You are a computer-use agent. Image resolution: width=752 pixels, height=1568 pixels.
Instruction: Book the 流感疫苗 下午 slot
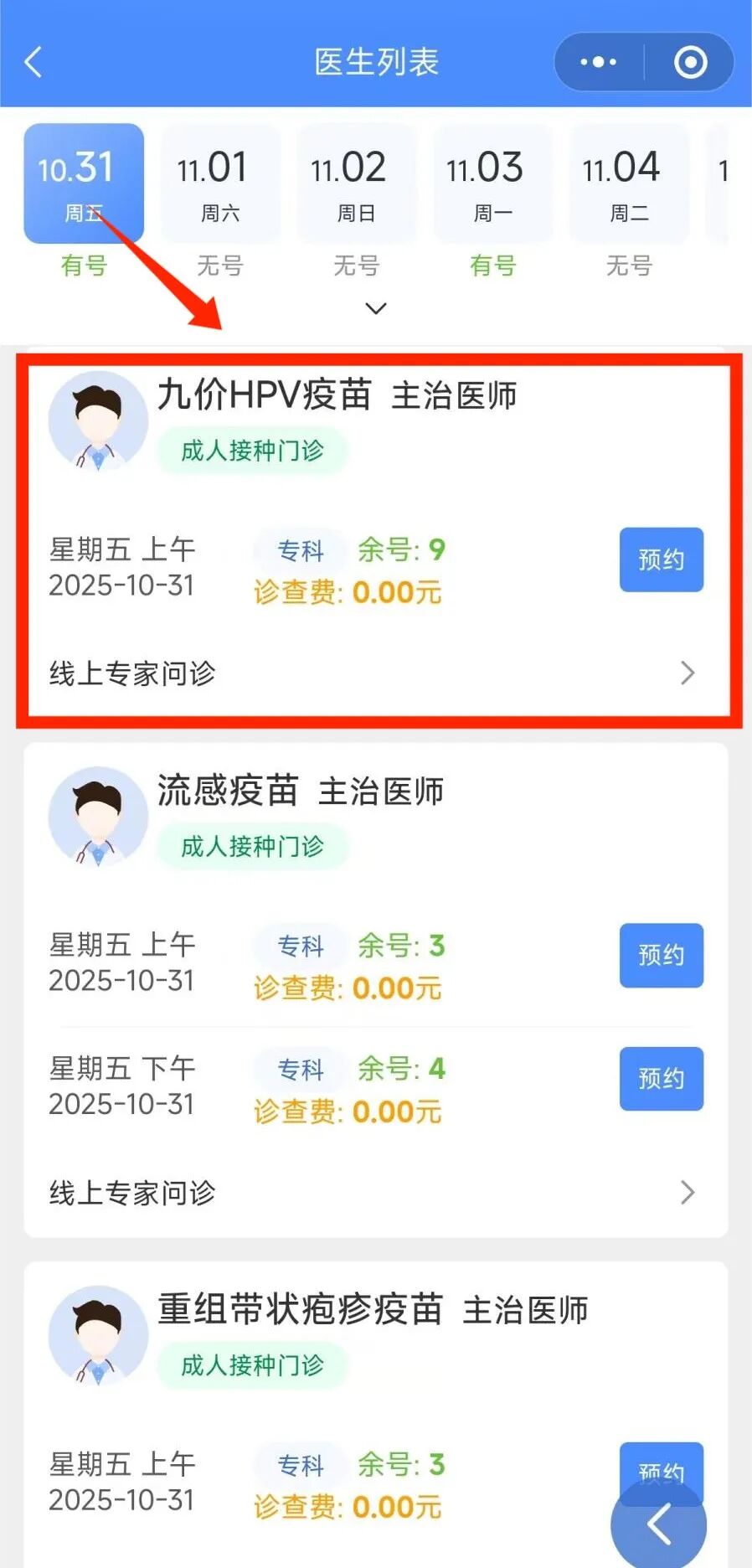pyautogui.click(x=661, y=1078)
